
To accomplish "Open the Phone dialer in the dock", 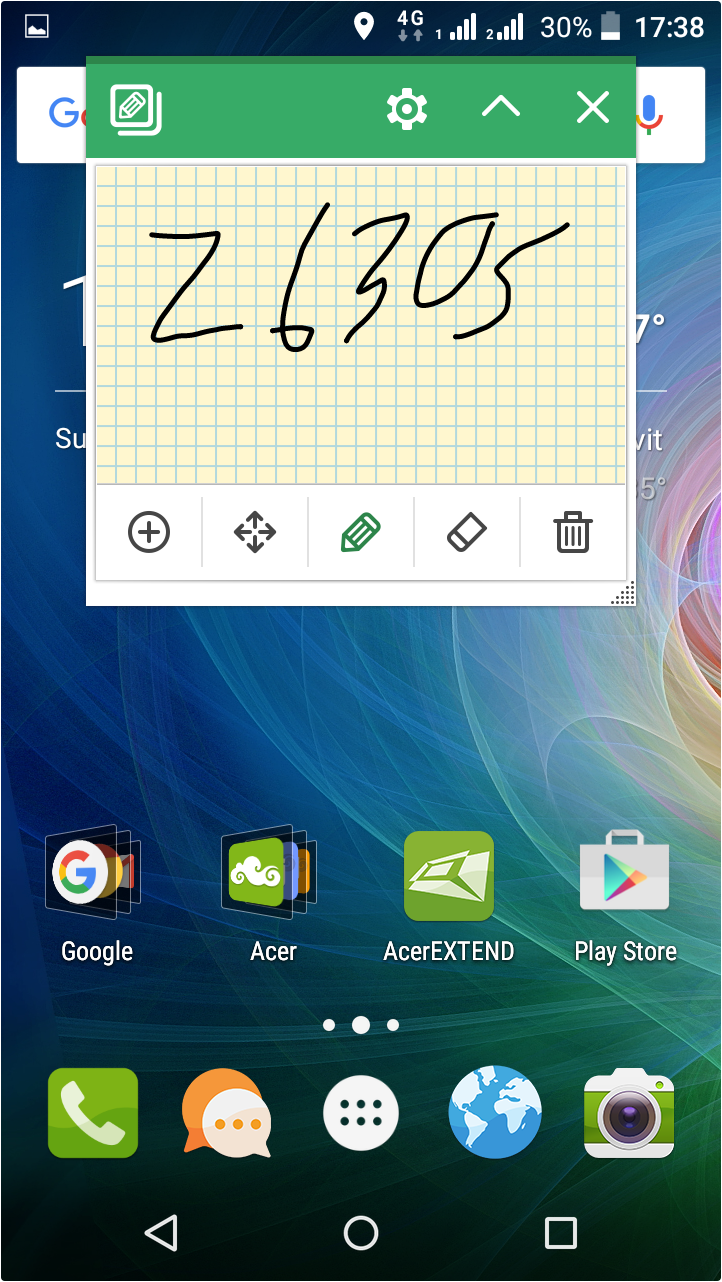I will pyautogui.click(x=93, y=1113).
